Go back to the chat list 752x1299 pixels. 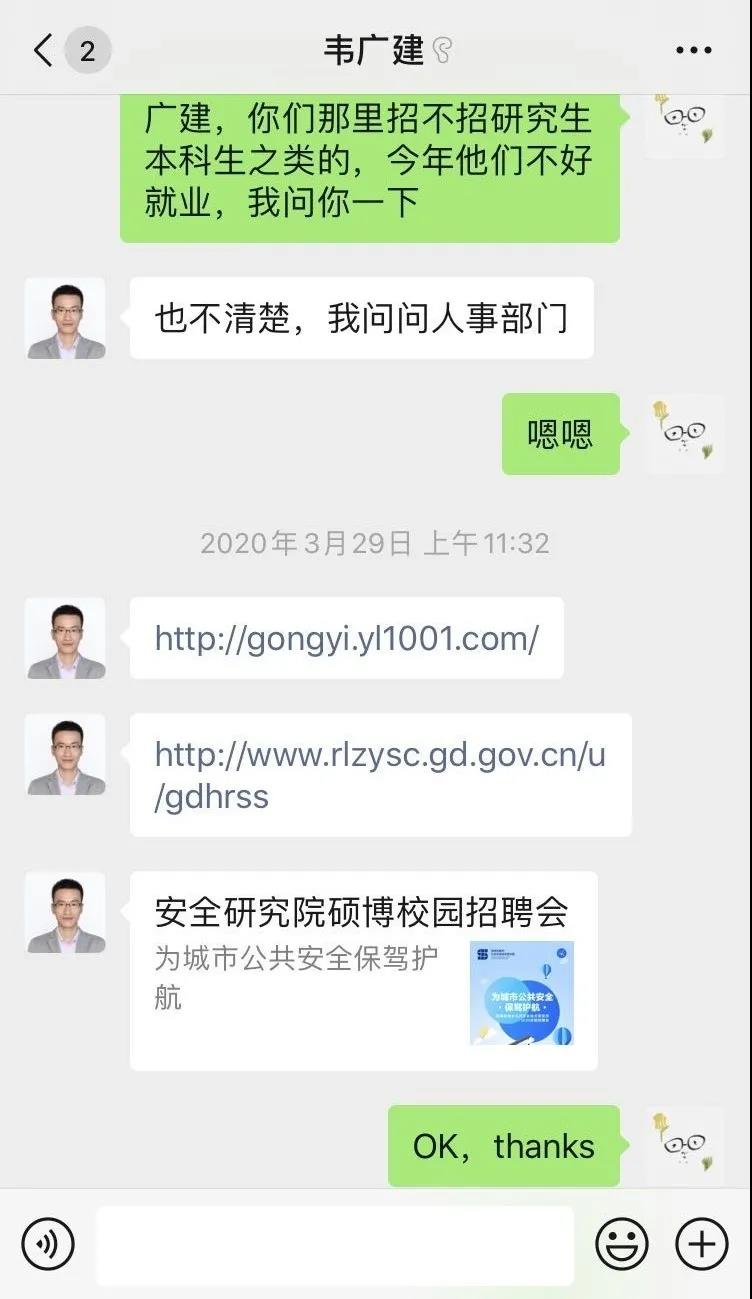44,50
